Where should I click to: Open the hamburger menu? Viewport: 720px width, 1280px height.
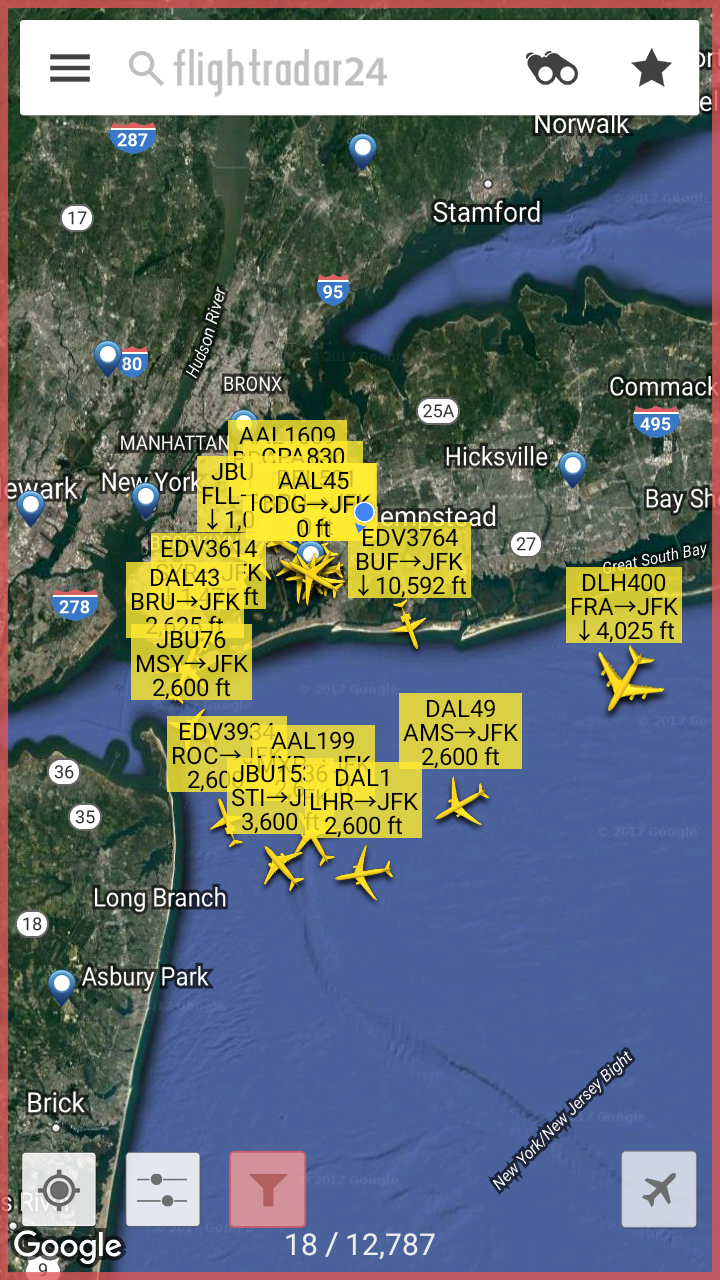[x=70, y=68]
